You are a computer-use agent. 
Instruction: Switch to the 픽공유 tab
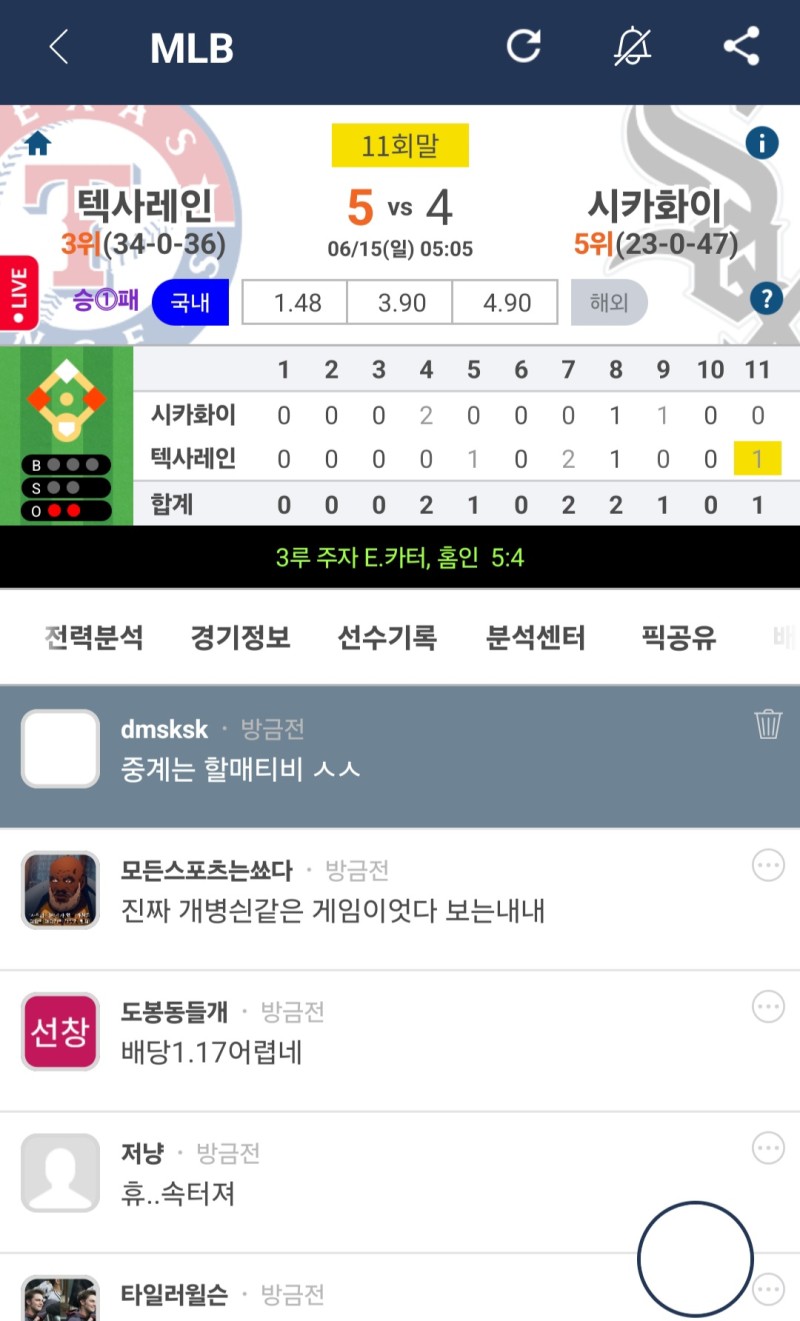pos(678,638)
